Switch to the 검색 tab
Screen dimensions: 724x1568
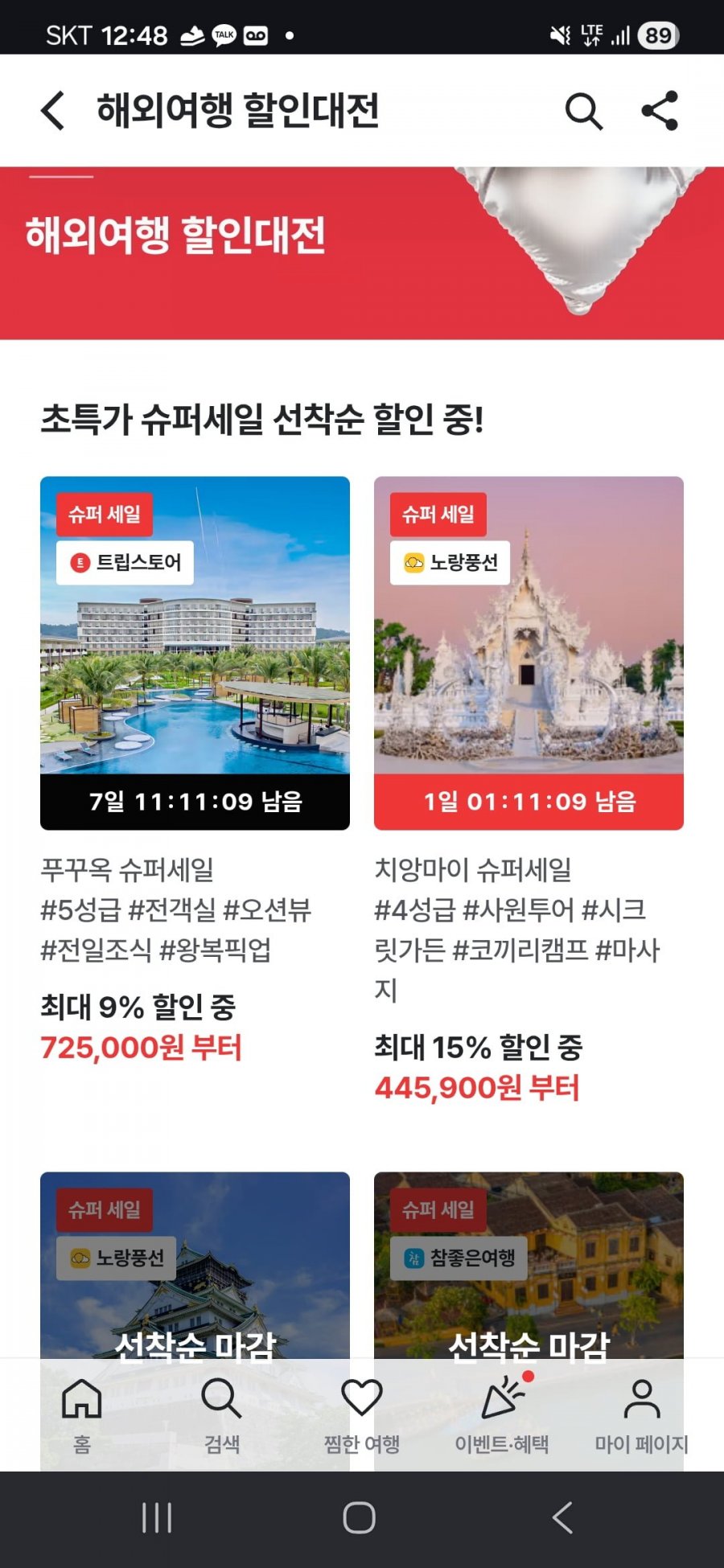point(221,1415)
